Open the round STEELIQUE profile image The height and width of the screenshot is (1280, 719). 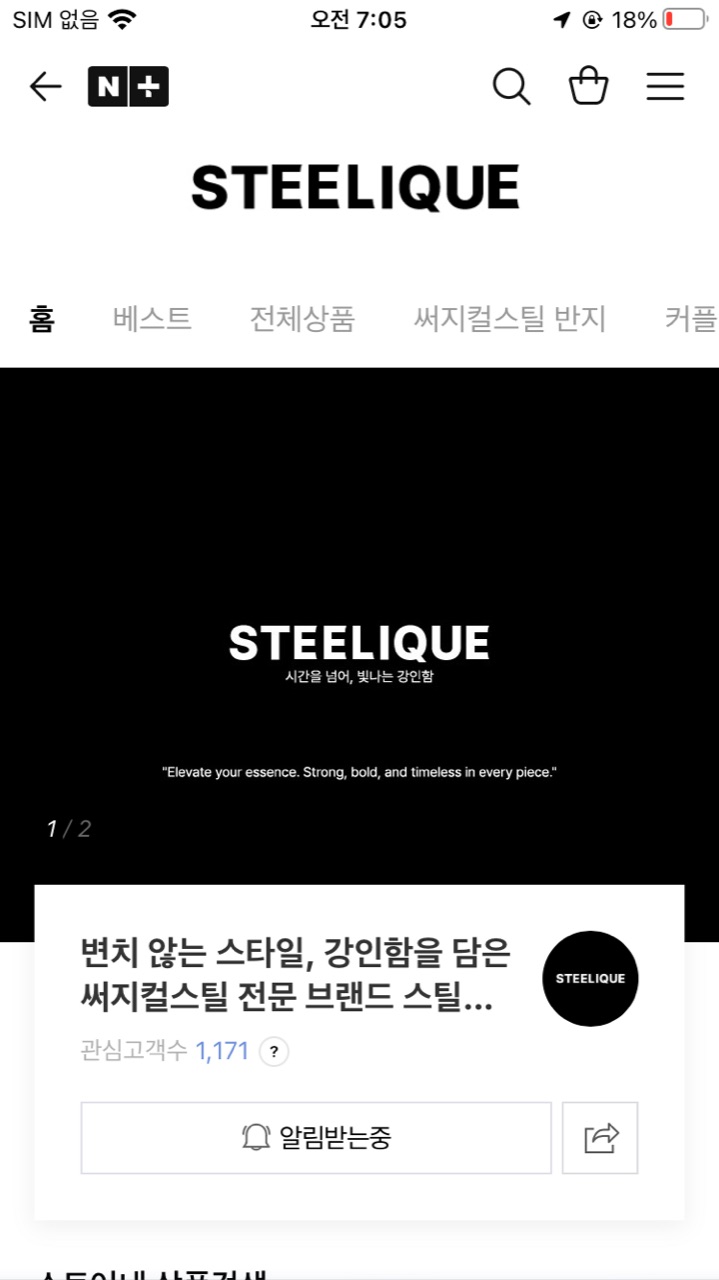(x=590, y=978)
